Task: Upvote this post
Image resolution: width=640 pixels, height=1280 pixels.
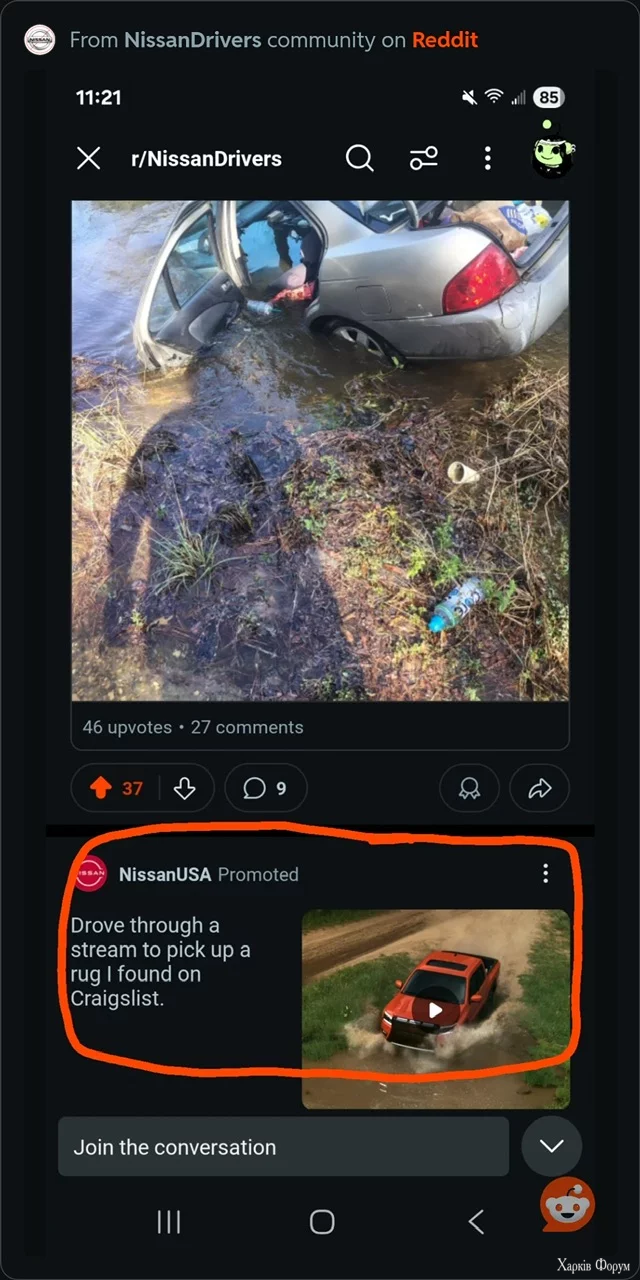Action: (x=100, y=788)
